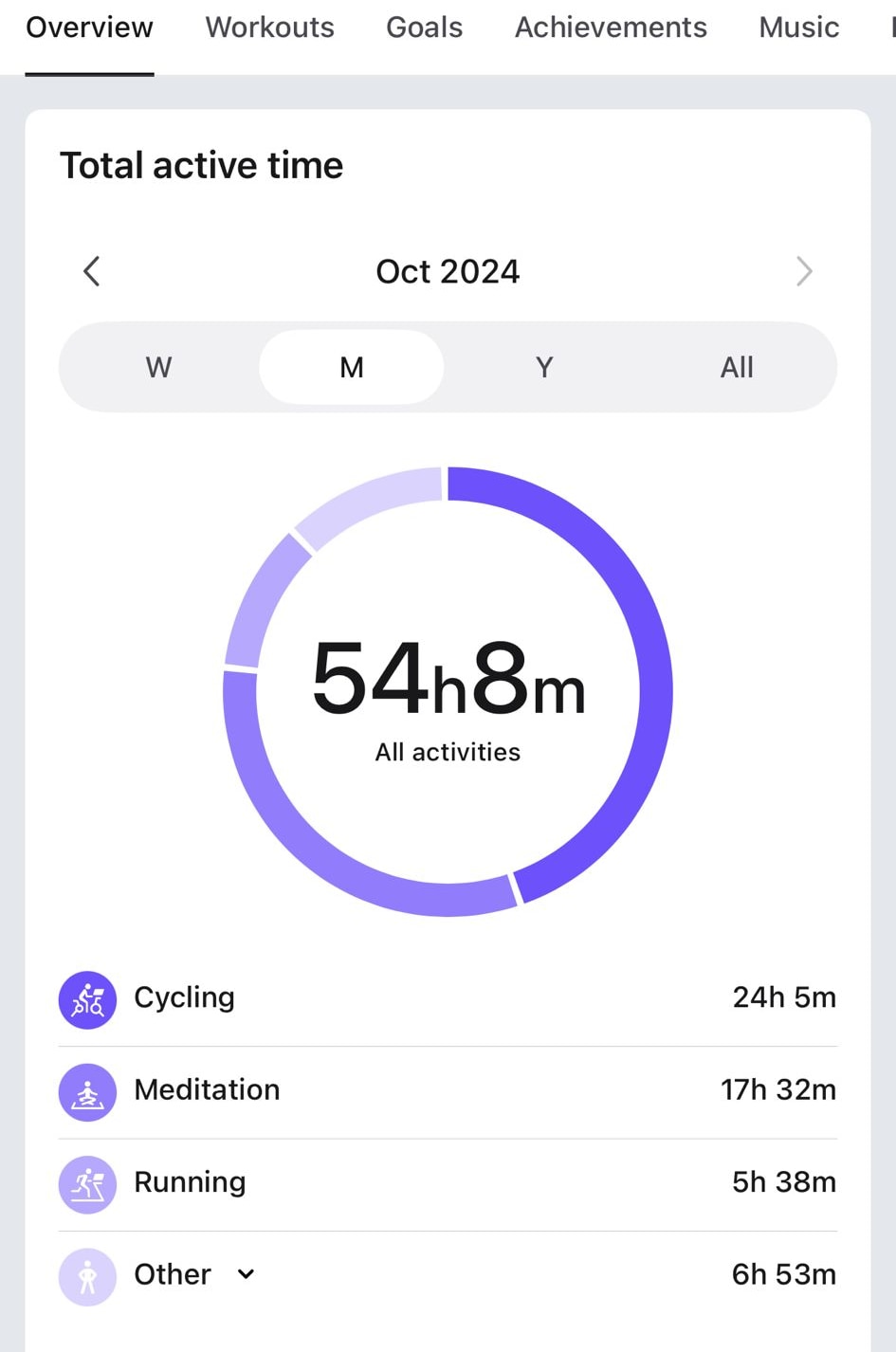Select the M monthly range
This screenshot has height=1352, width=896.
point(352,367)
